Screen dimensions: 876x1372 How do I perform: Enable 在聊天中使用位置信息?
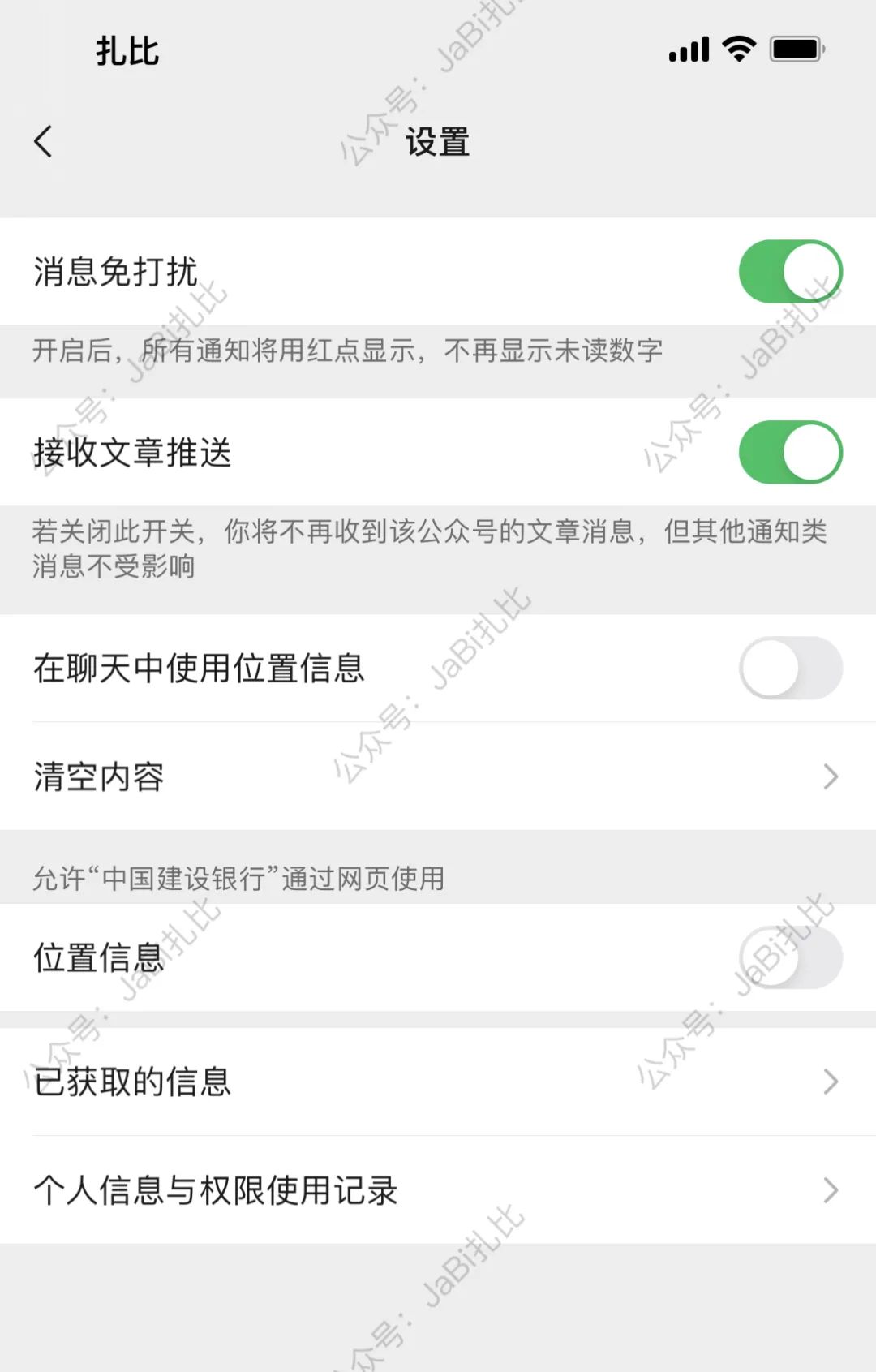click(790, 669)
